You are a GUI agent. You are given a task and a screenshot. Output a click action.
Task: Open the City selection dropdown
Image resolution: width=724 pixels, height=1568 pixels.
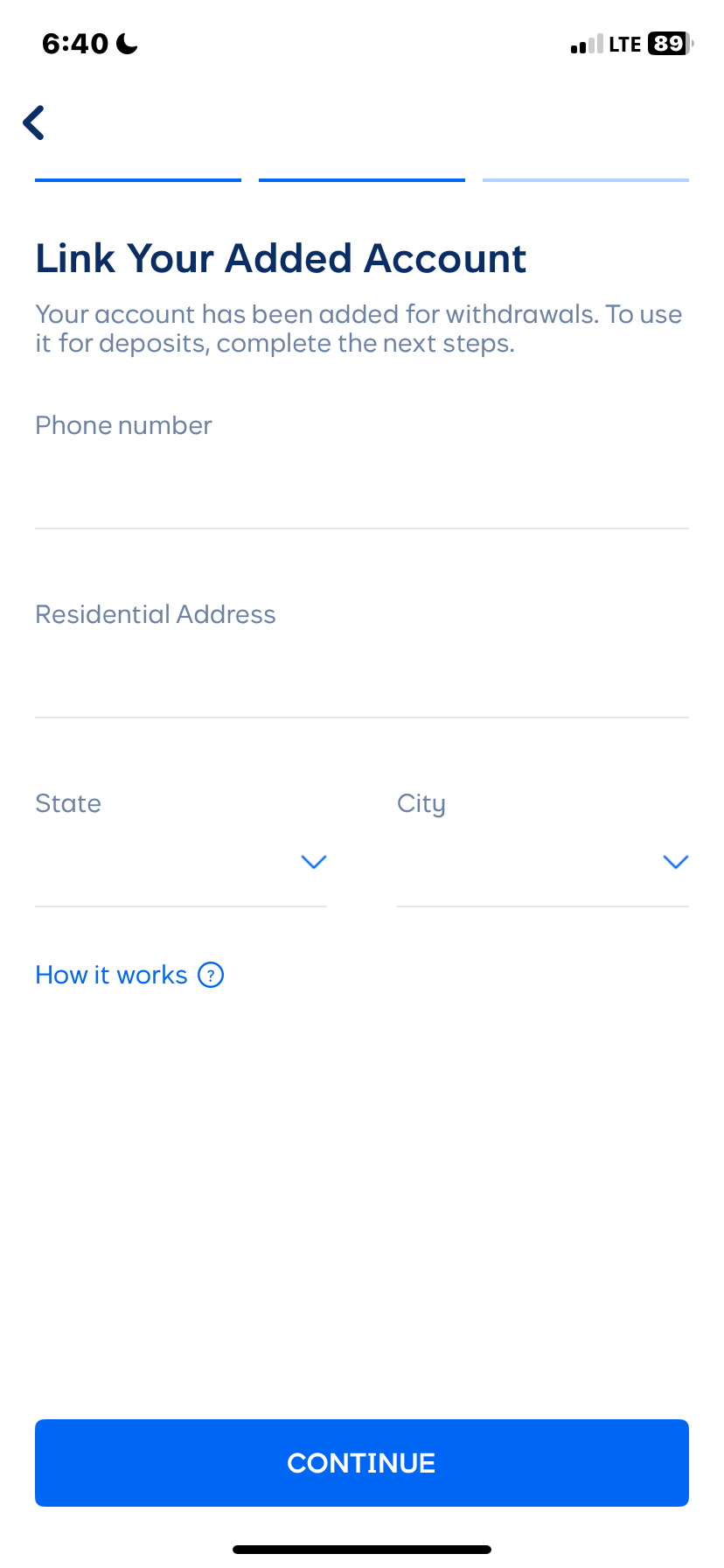542,862
